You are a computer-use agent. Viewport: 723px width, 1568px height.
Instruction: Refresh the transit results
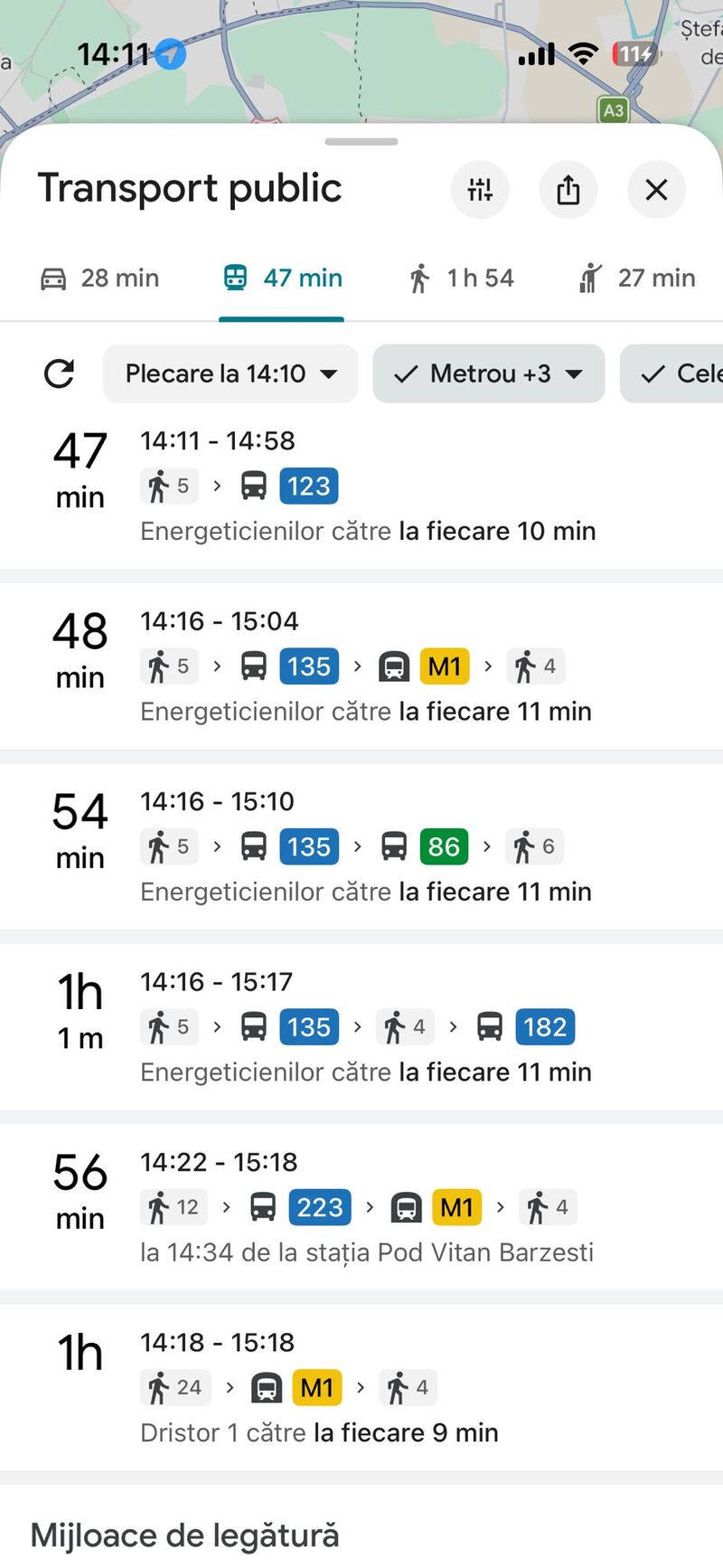[60, 373]
